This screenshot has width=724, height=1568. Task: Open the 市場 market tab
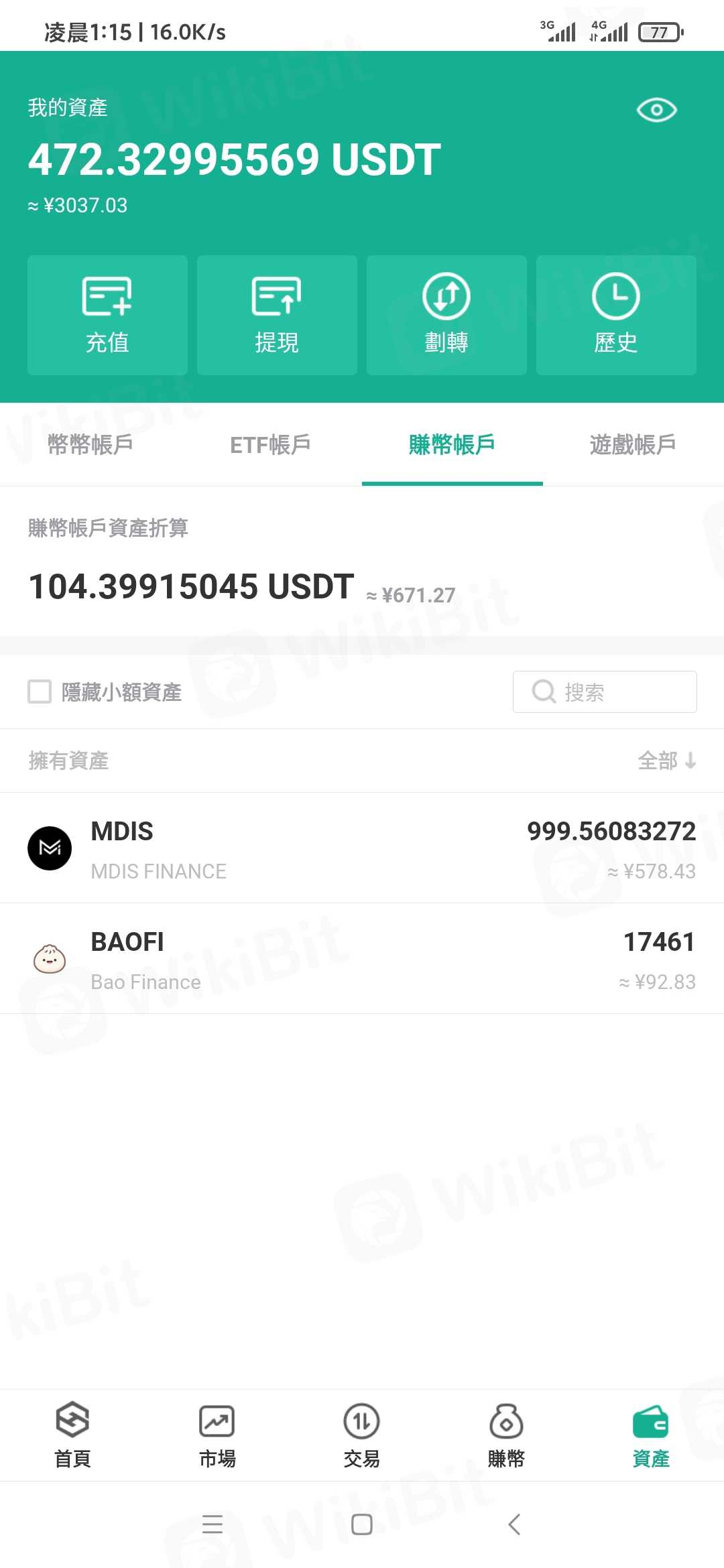[x=217, y=1434]
